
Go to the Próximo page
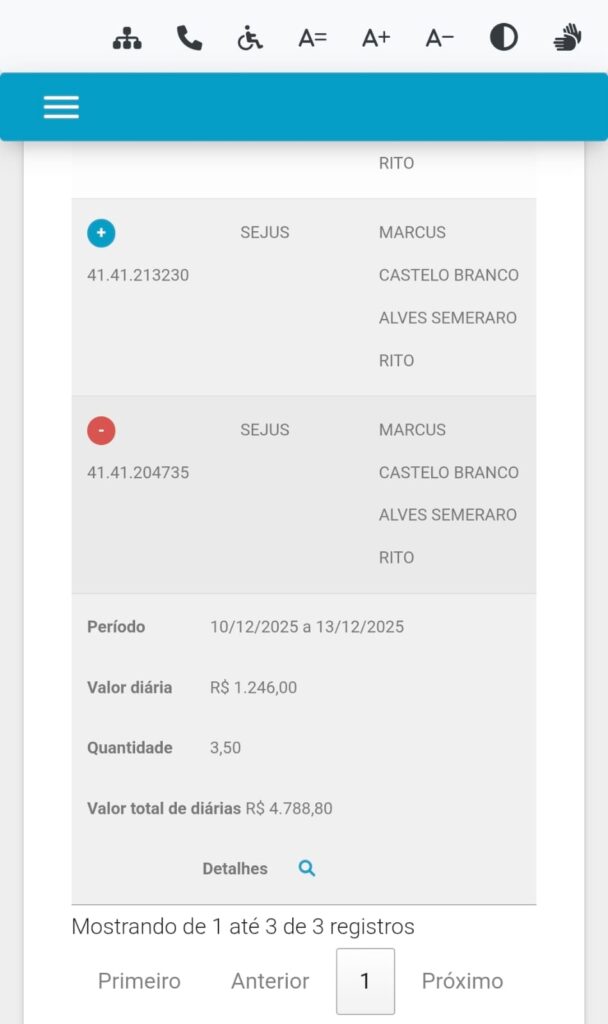[462, 981]
